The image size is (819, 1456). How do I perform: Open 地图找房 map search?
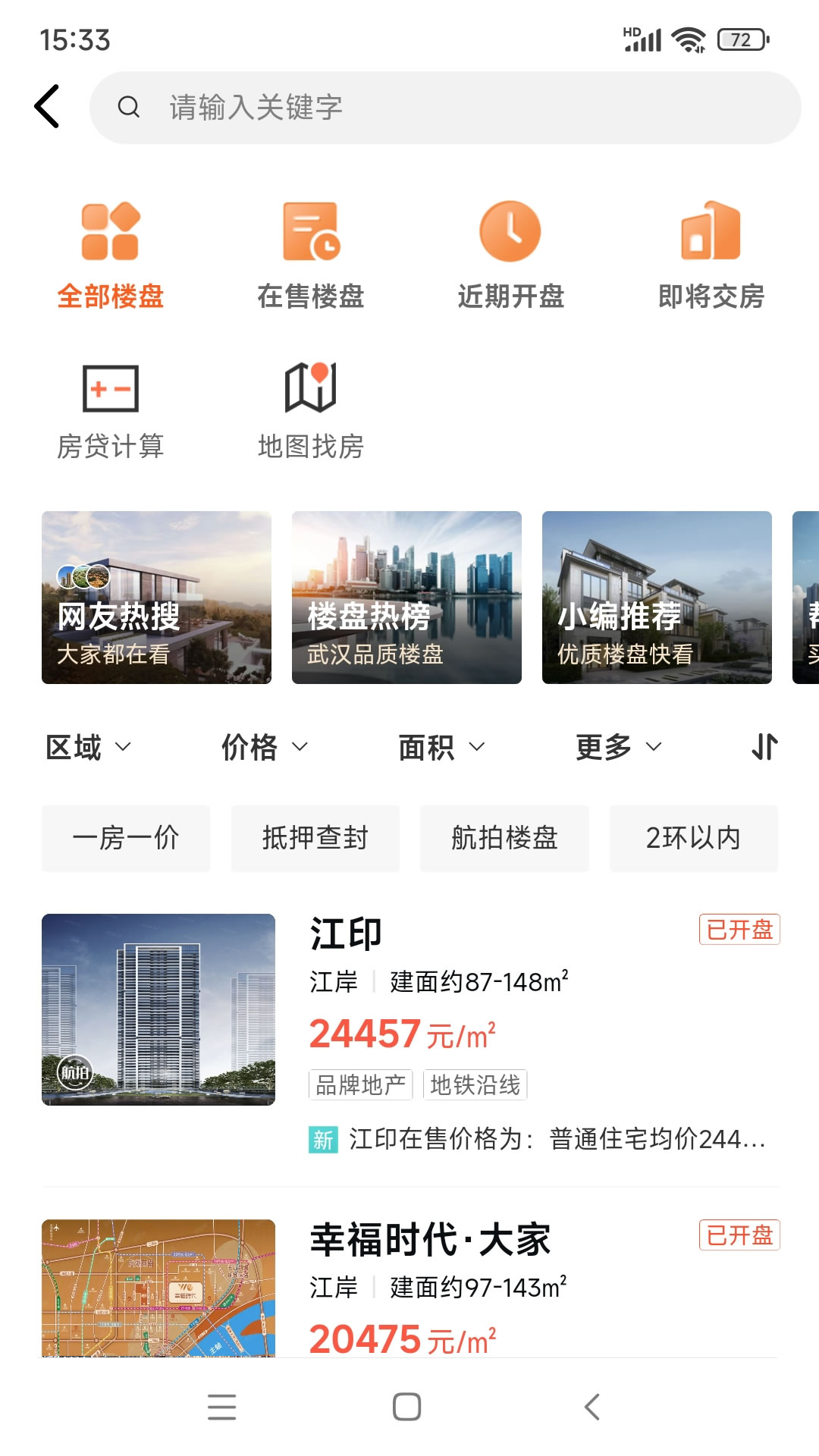[311, 412]
